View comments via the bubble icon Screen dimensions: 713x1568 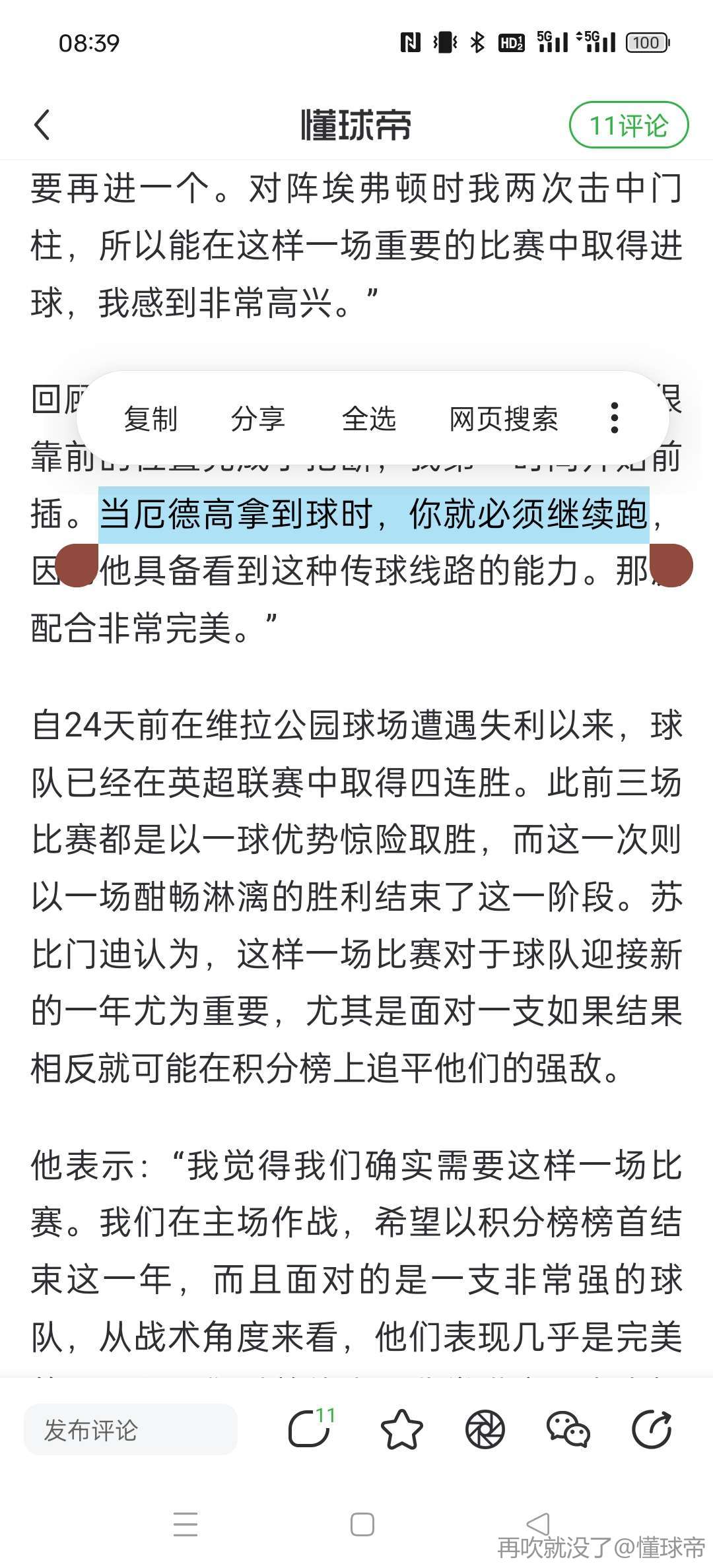point(310,1429)
